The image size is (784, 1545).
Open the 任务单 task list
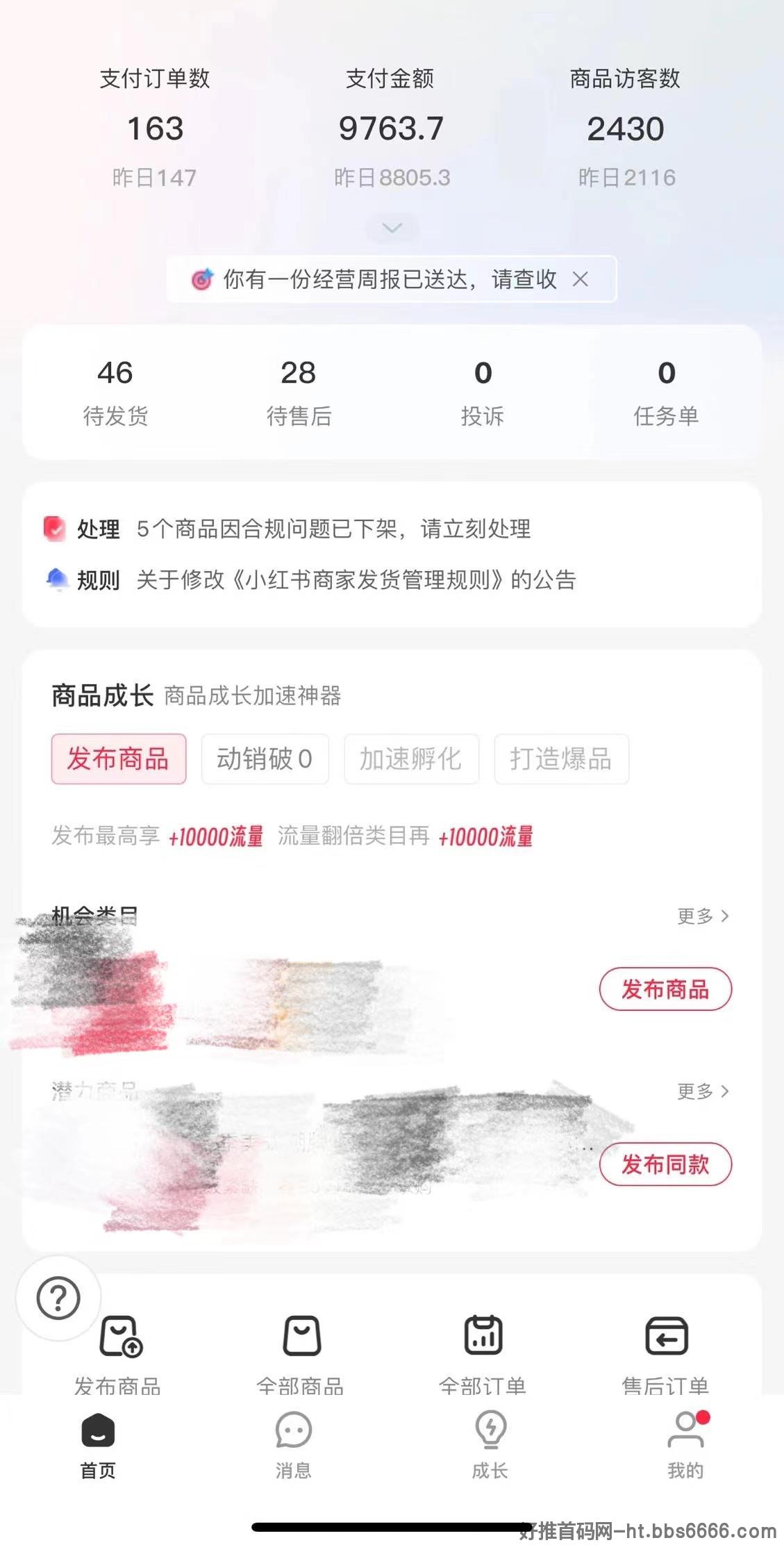[666, 392]
